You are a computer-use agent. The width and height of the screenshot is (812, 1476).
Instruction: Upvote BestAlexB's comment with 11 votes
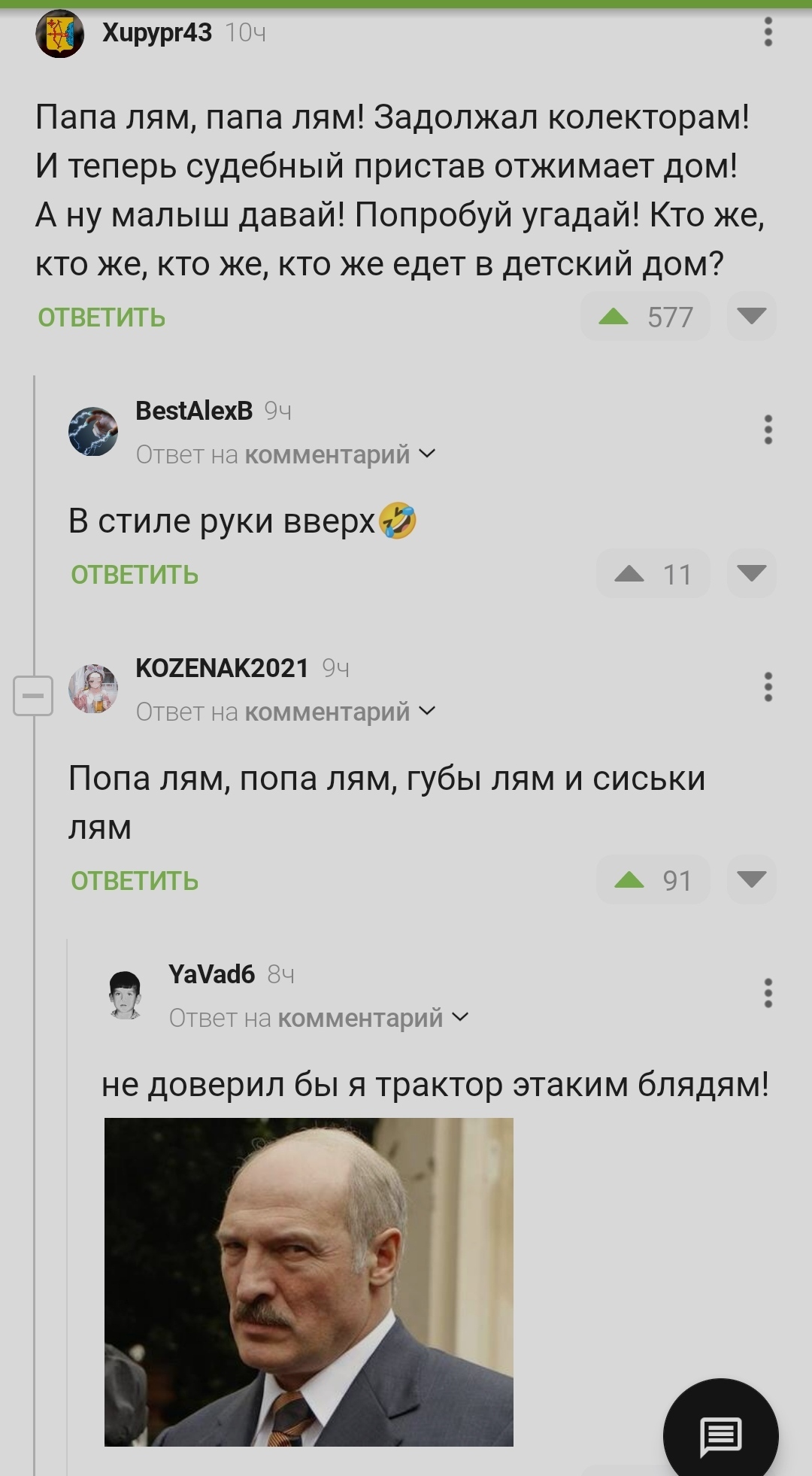pos(629,574)
